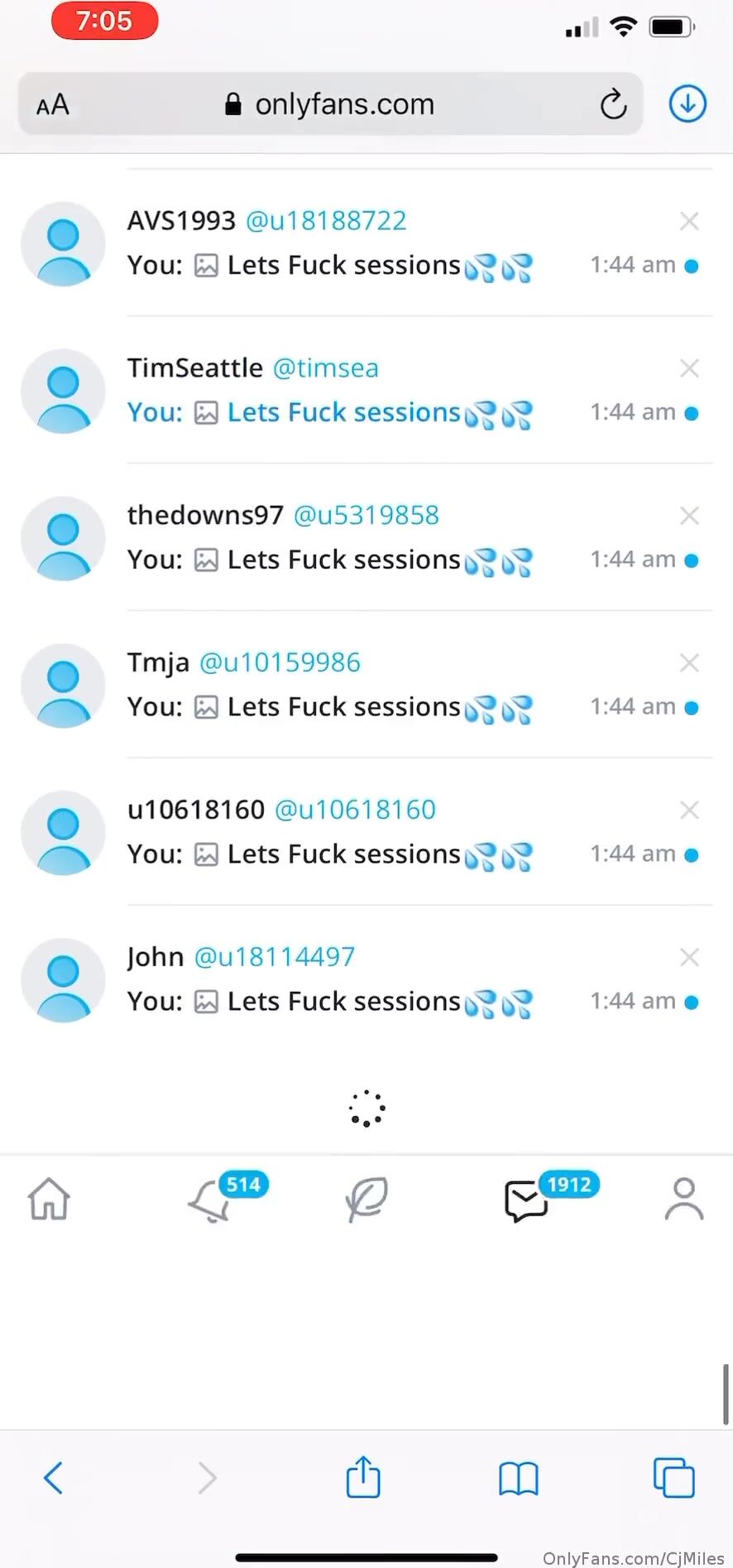The image size is (733, 1568).
Task: Open the notifications bell
Action: click(x=210, y=1200)
